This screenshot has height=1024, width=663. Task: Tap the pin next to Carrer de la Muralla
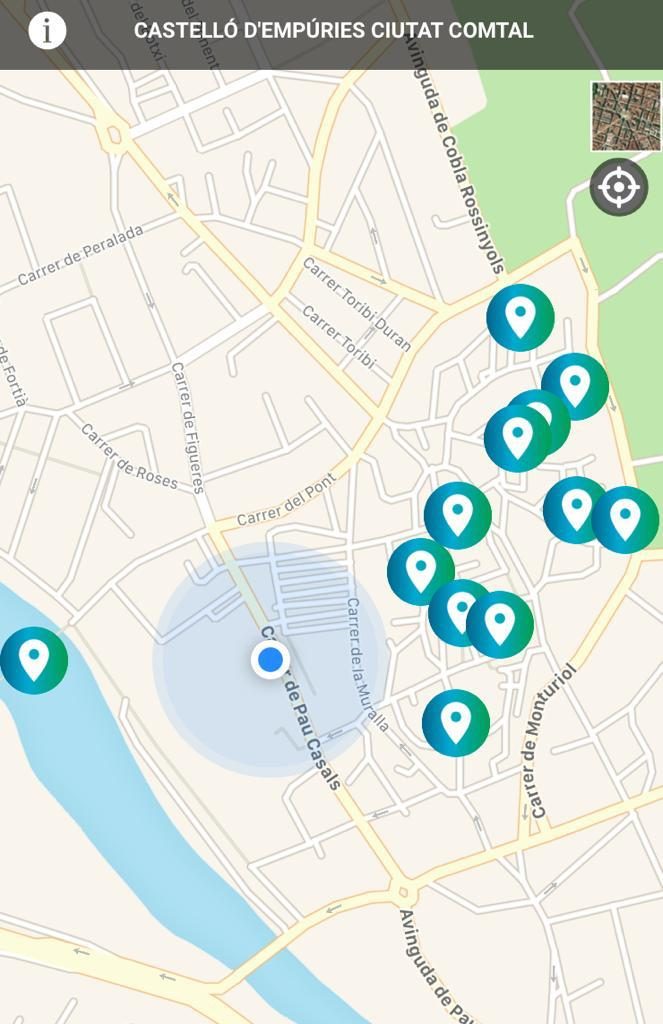[420, 571]
